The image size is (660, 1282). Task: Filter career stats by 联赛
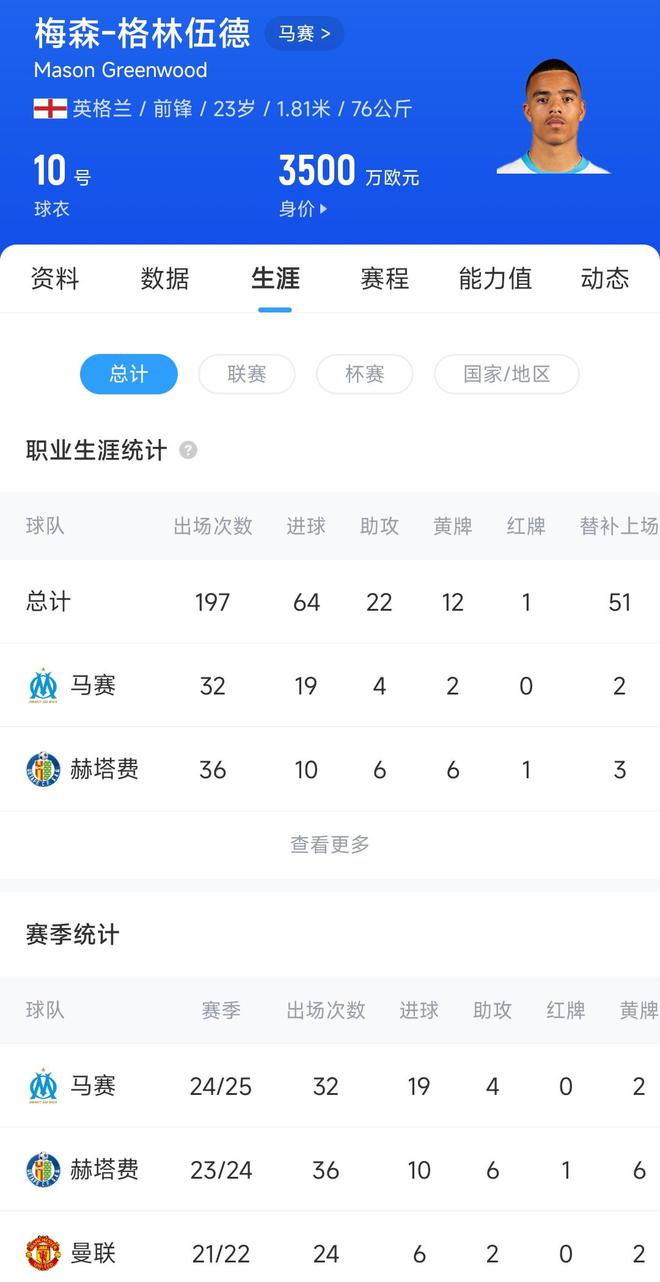[x=247, y=374]
